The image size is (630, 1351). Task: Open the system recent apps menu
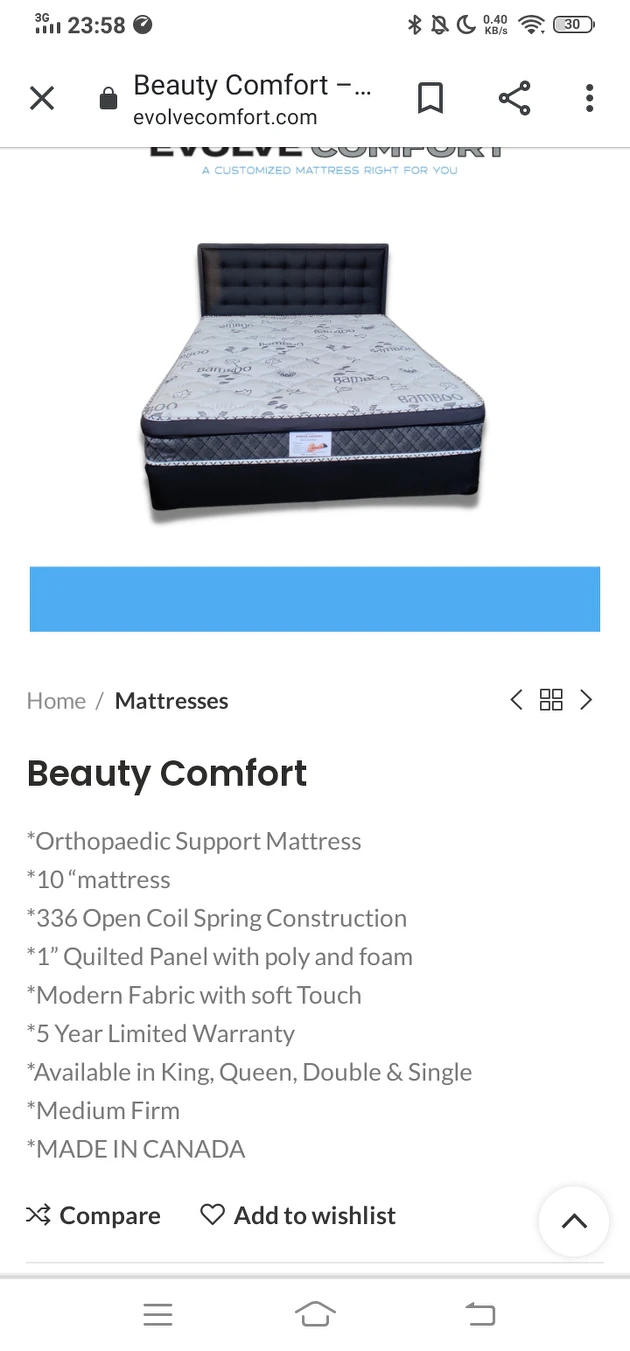click(158, 1314)
